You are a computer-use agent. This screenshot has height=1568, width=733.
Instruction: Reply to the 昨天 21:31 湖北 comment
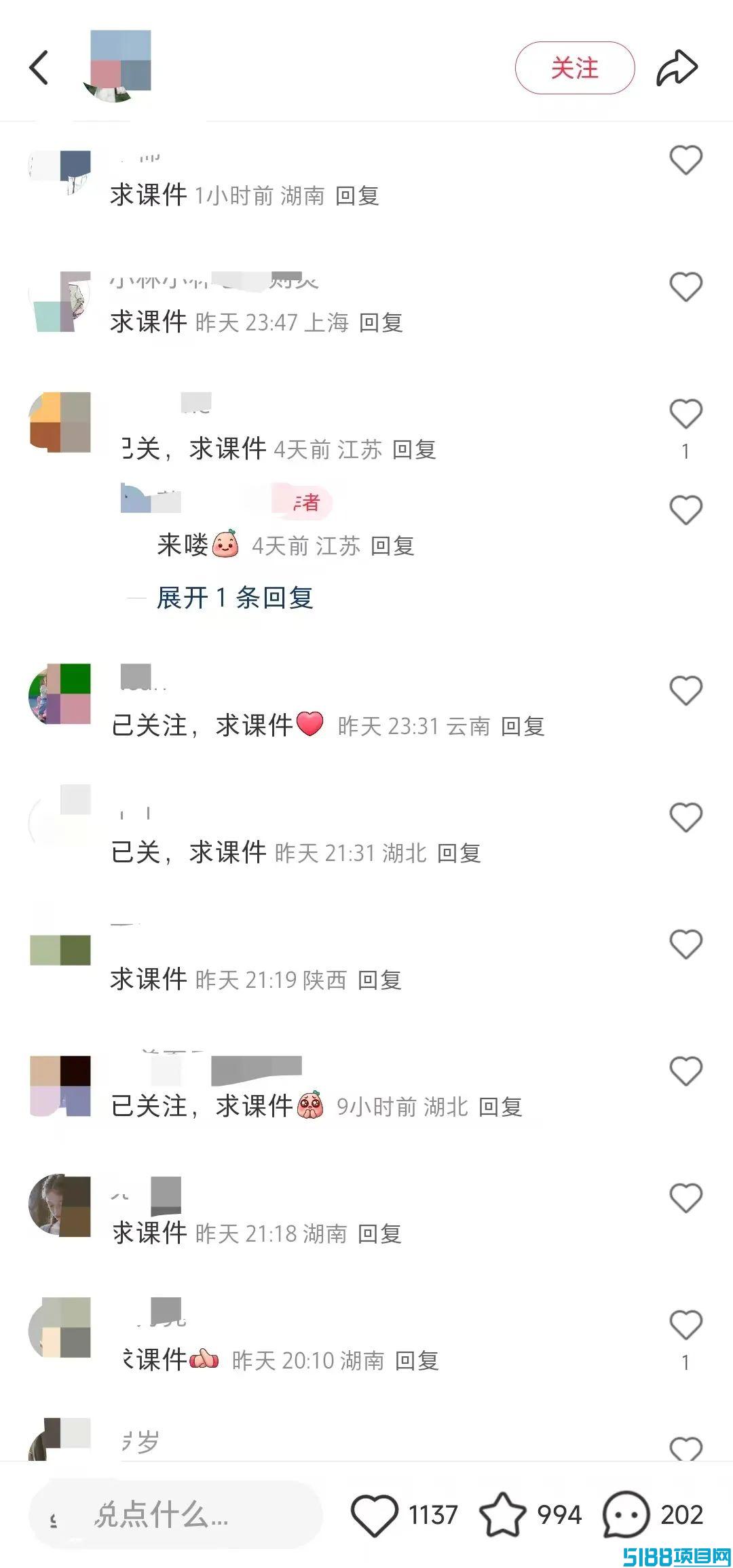[x=459, y=853]
